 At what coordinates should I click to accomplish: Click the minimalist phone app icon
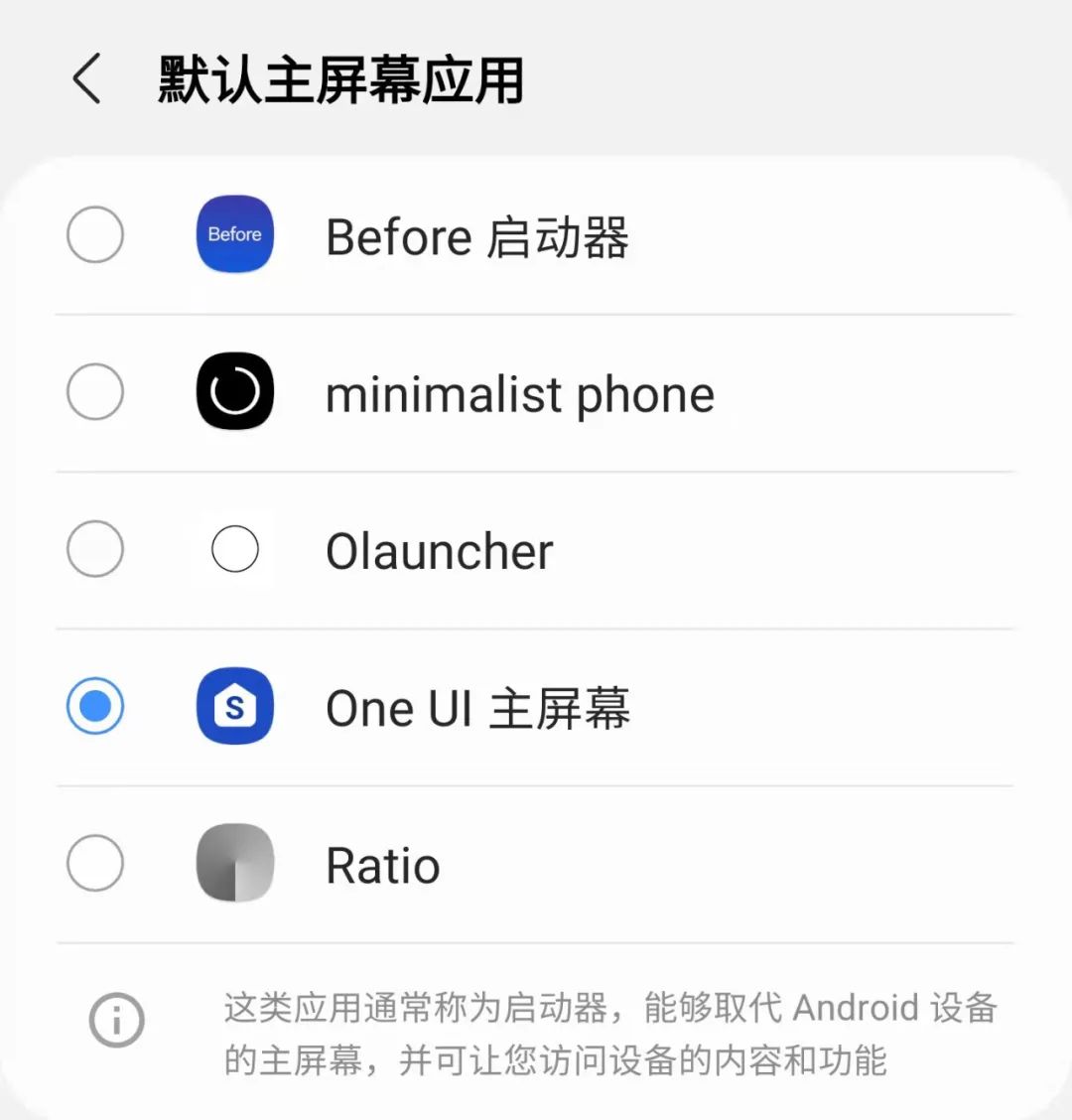tap(235, 392)
